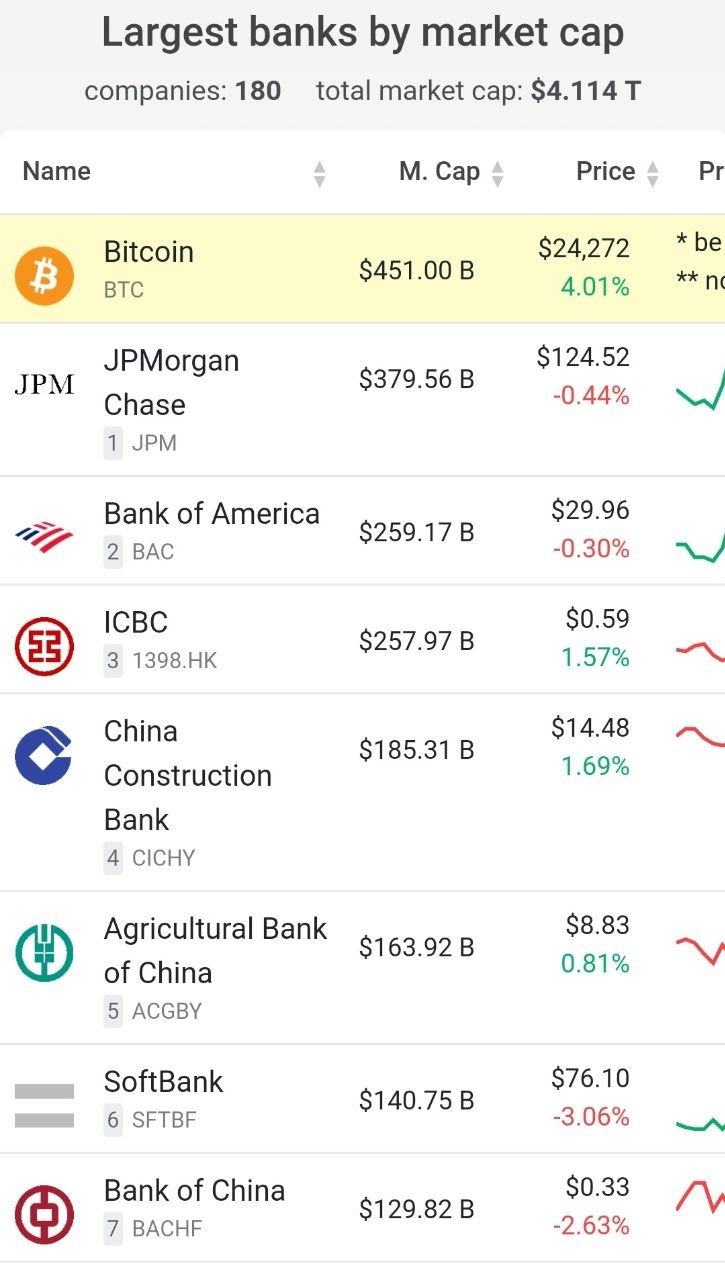This screenshot has width=725, height=1280.
Task: Show Agricultural Bank of China details
Action: coord(362,968)
